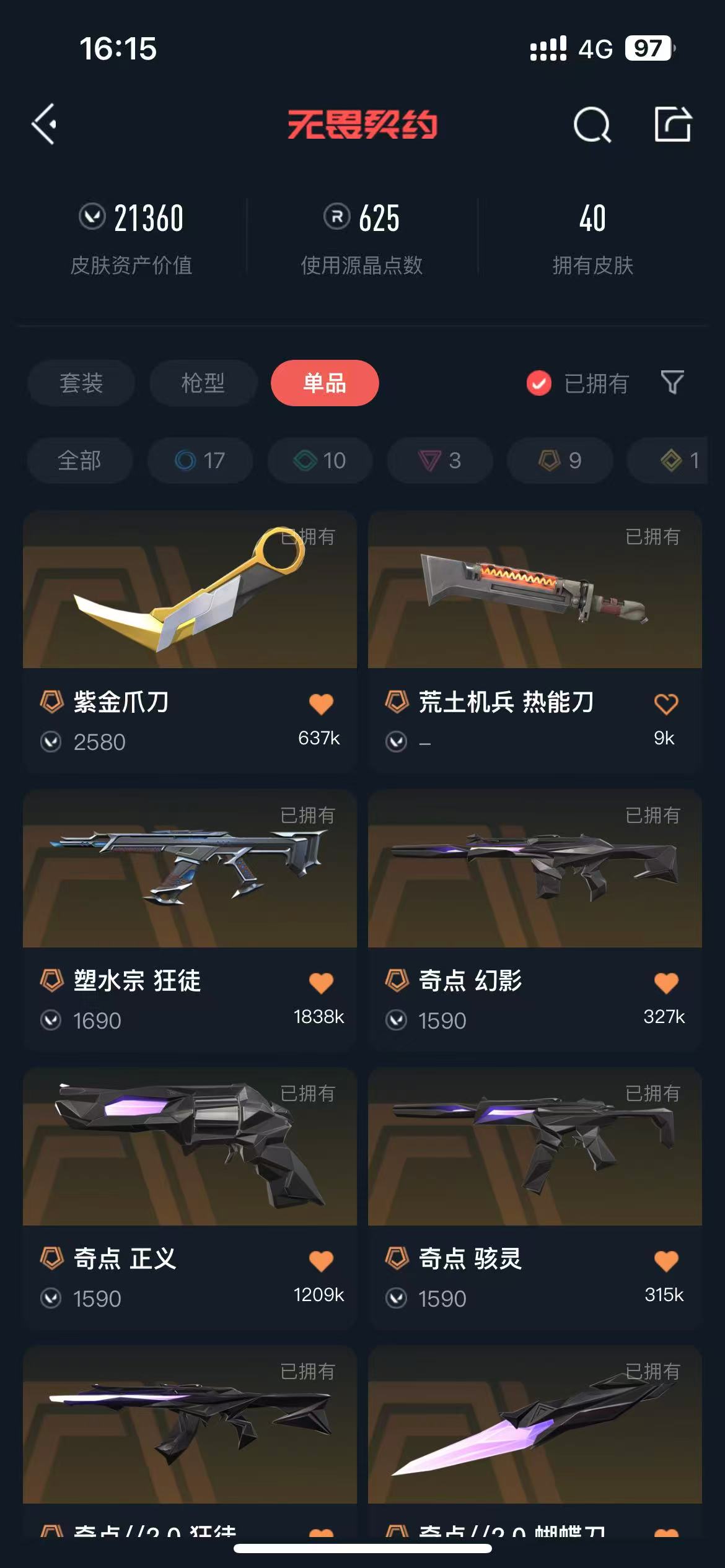The image size is (725, 1568).
Task: Select the 单品 tab
Action: 325,383
